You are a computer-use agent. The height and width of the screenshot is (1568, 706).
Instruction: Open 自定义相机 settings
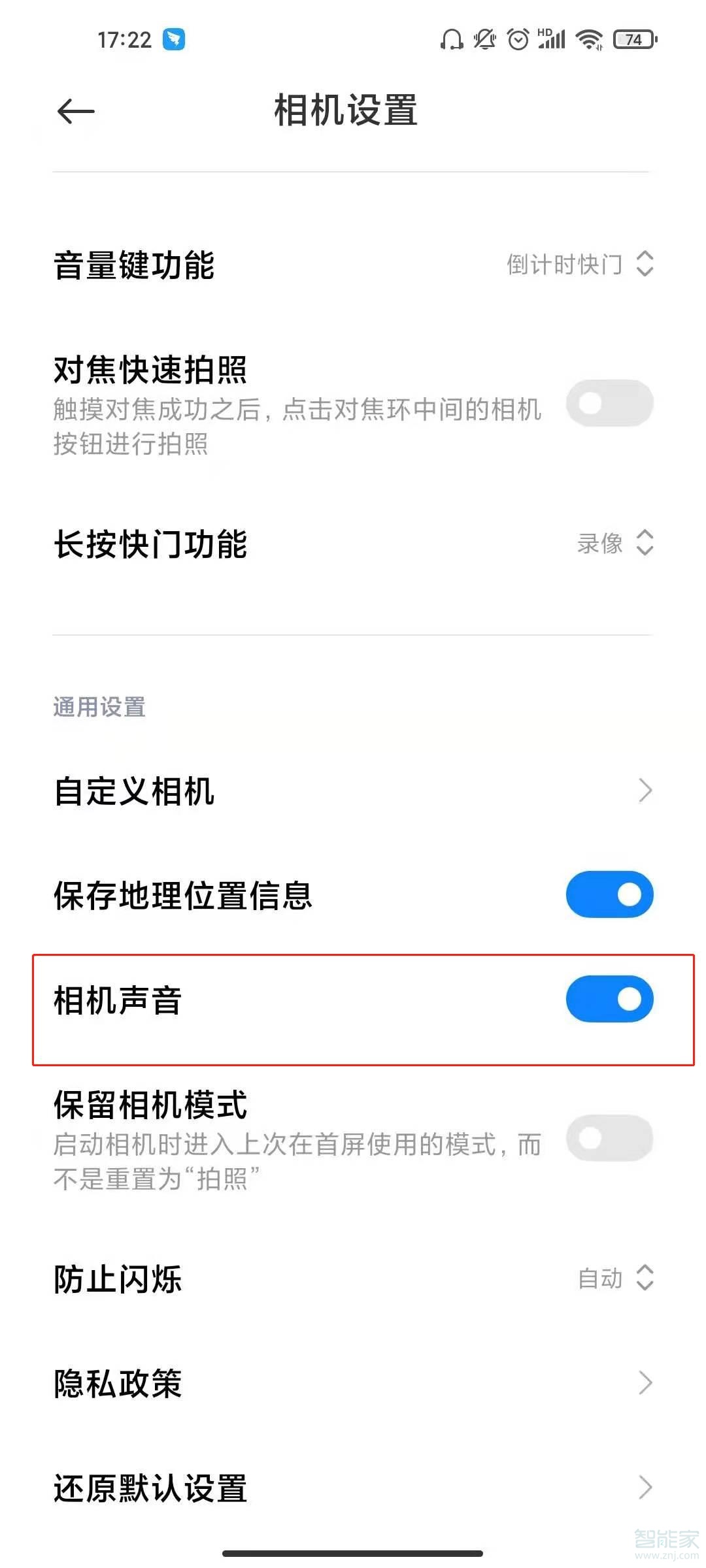pyautogui.click(x=353, y=791)
